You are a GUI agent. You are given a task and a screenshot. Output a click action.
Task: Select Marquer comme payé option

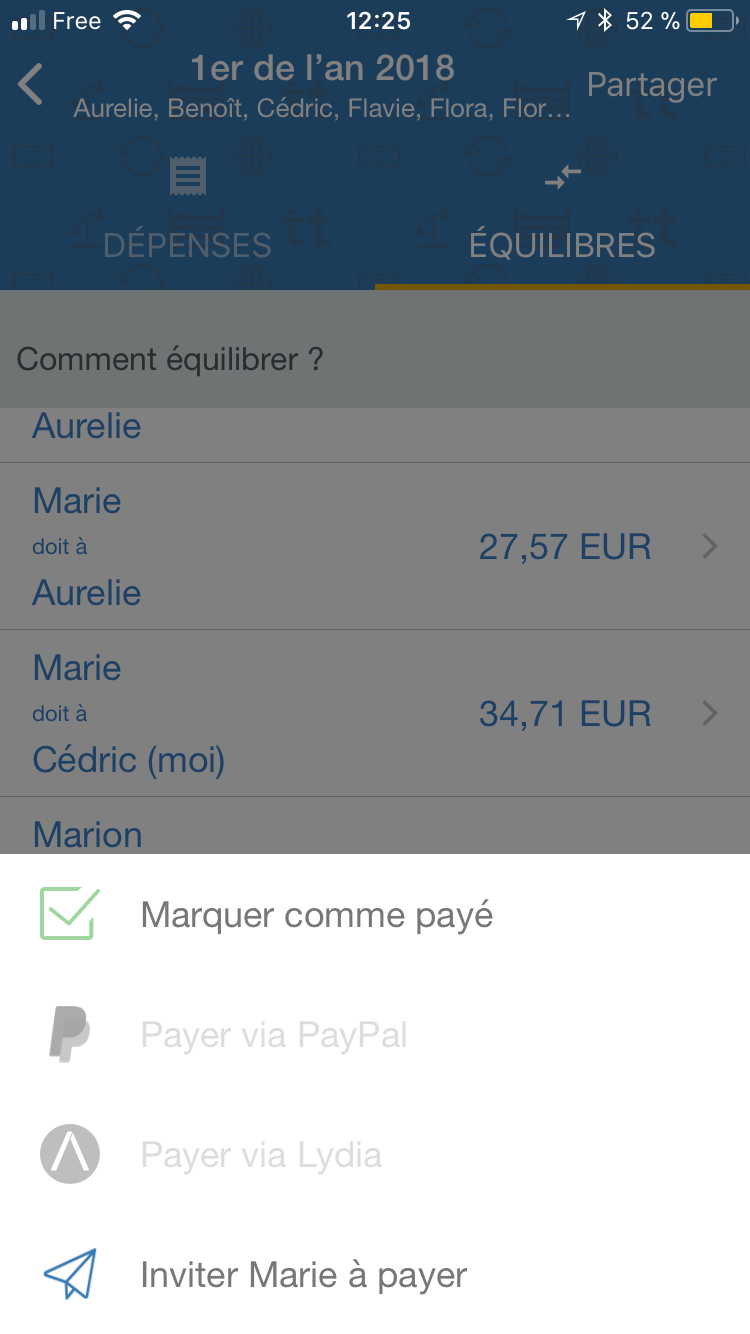pos(316,915)
